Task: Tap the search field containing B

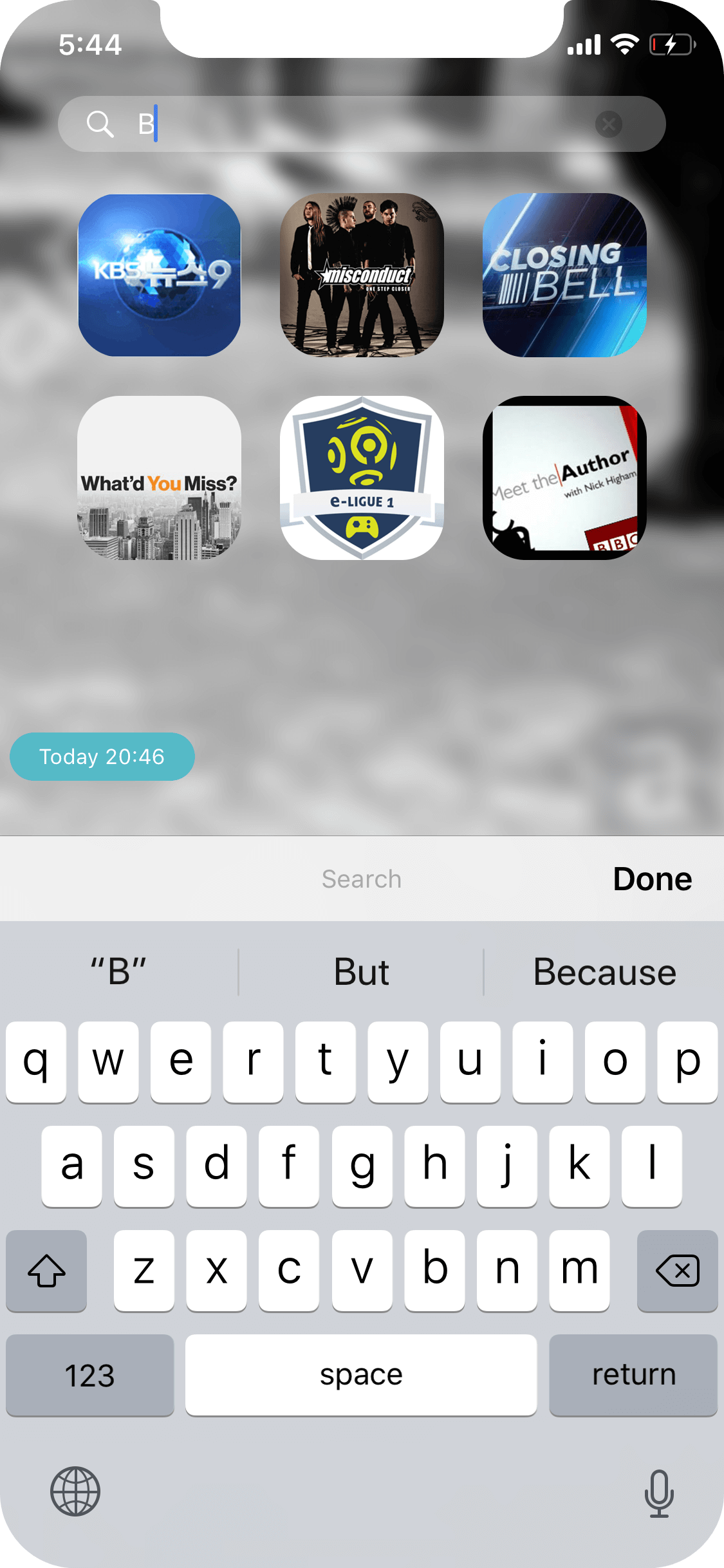Action: coord(360,124)
